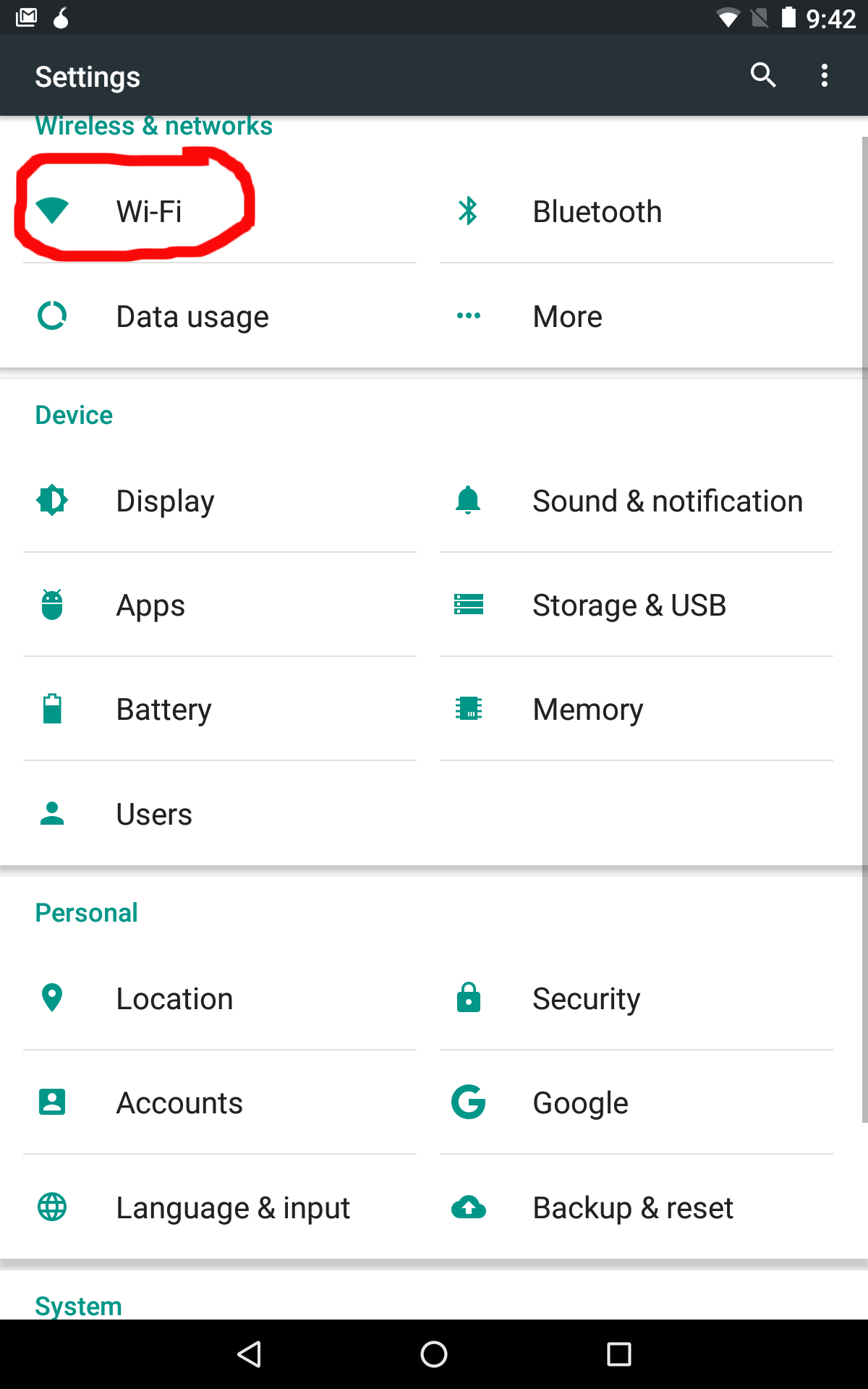Search within Settings
The image size is (868, 1389).
pyautogui.click(x=763, y=75)
